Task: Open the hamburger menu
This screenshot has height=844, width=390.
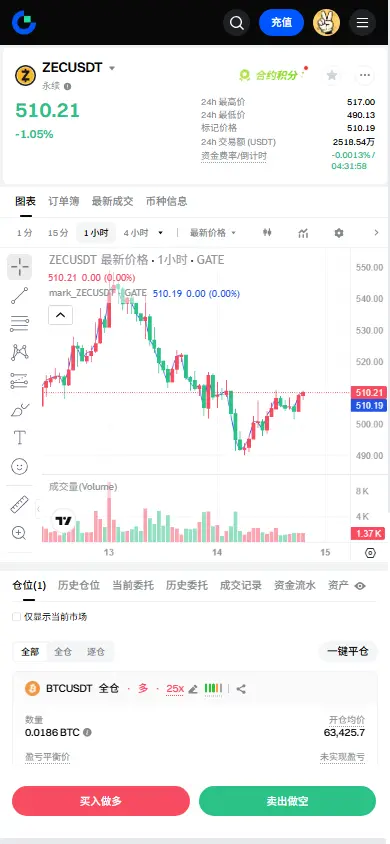Action: click(x=363, y=23)
